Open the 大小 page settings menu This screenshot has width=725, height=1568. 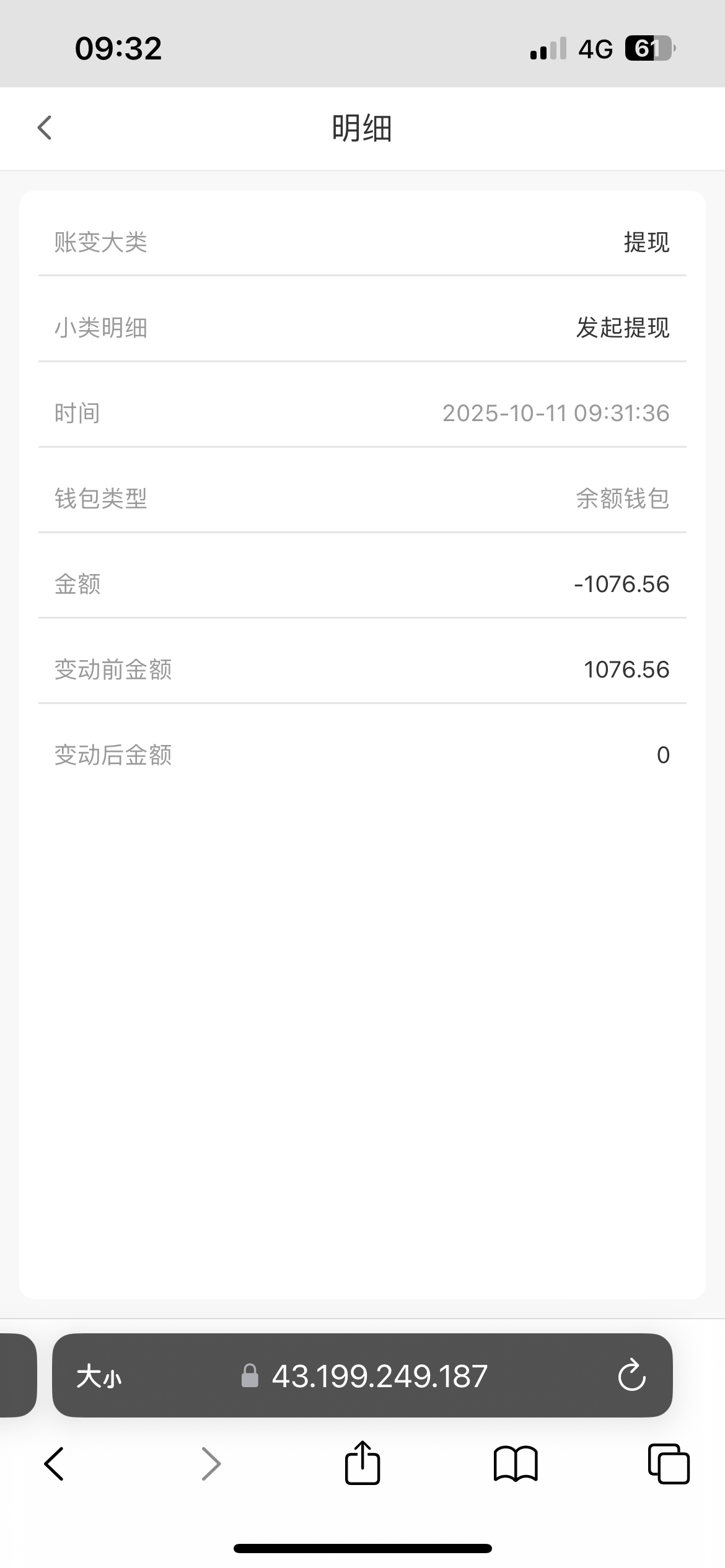pos(99,1377)
